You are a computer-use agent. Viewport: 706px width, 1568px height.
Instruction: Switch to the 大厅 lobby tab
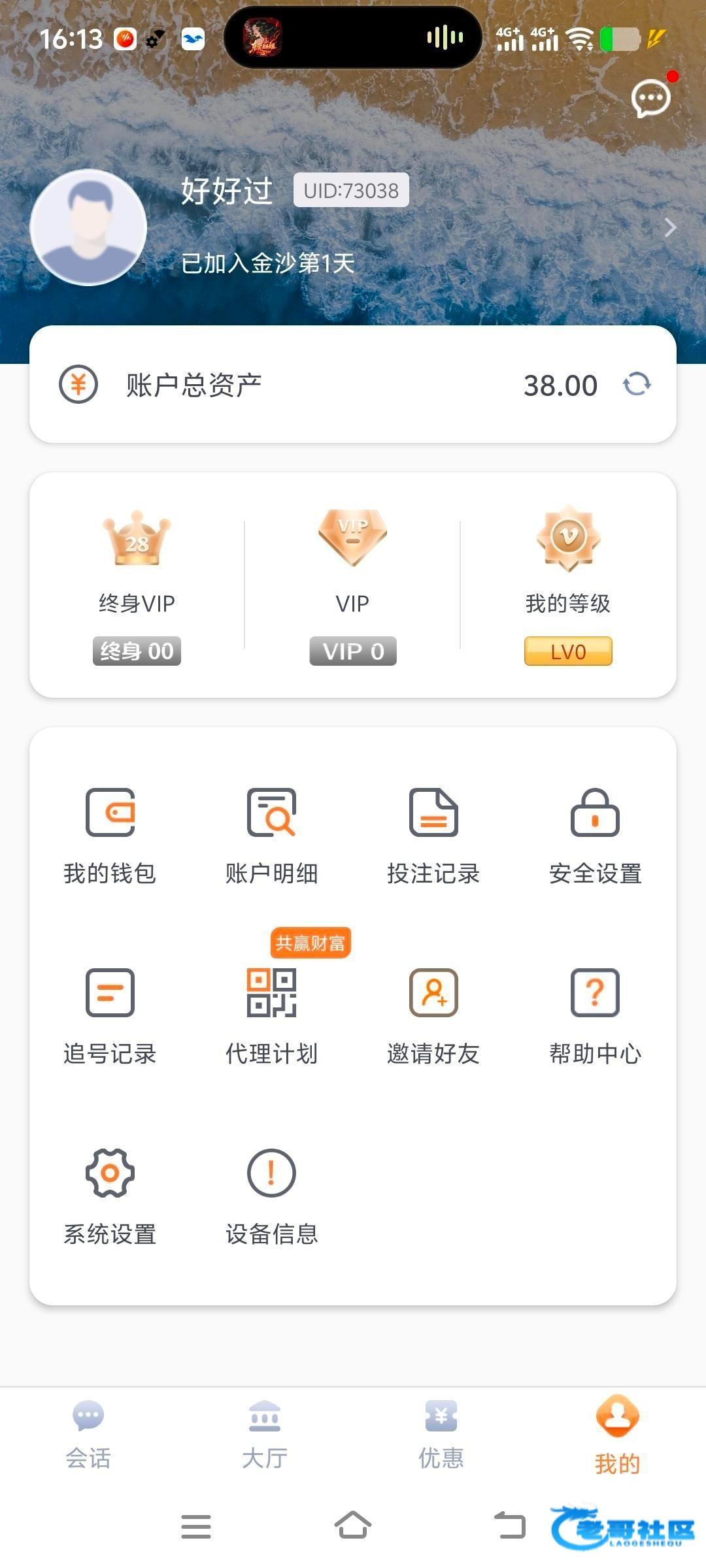pyautogui.click(x=265, y=1435)
